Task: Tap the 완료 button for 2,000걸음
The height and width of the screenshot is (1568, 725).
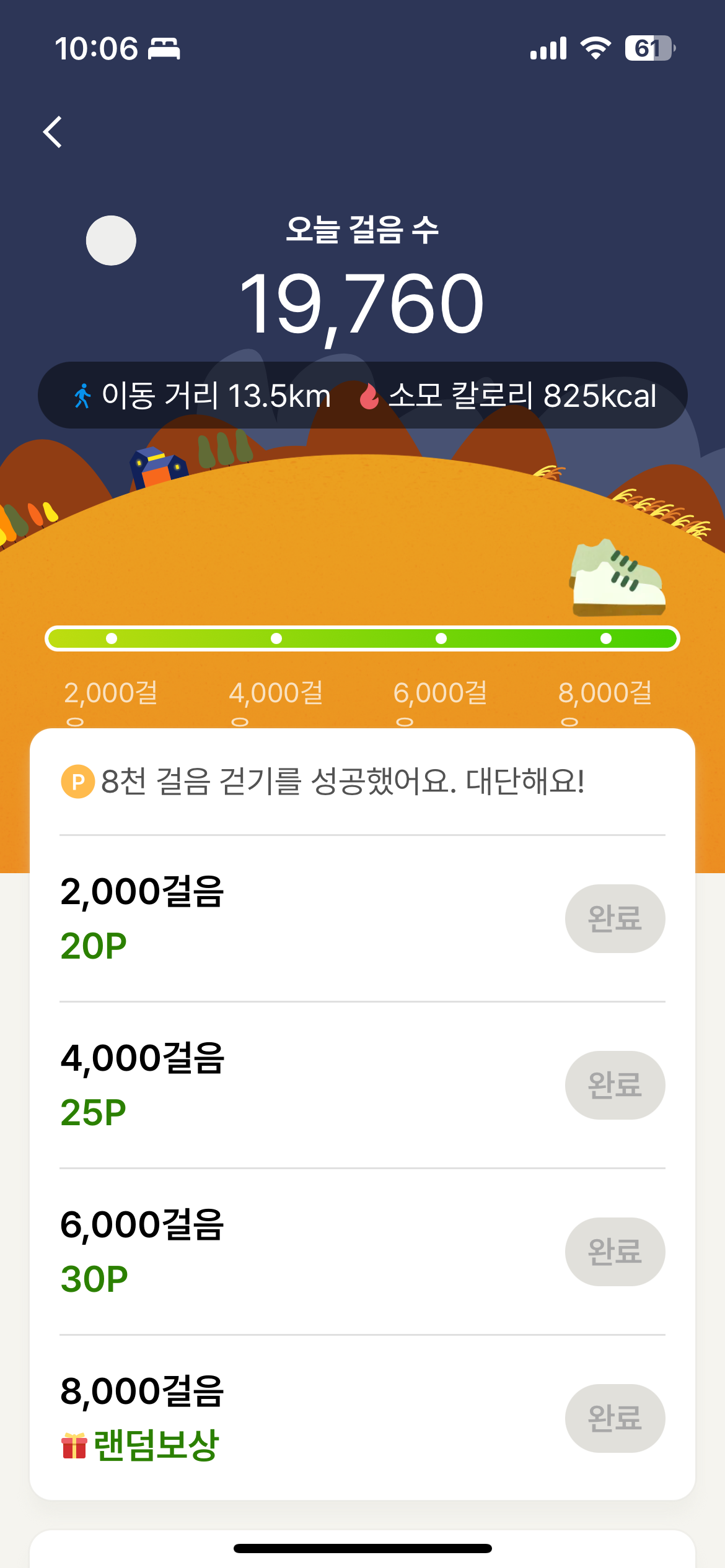Action: point(615,918)
